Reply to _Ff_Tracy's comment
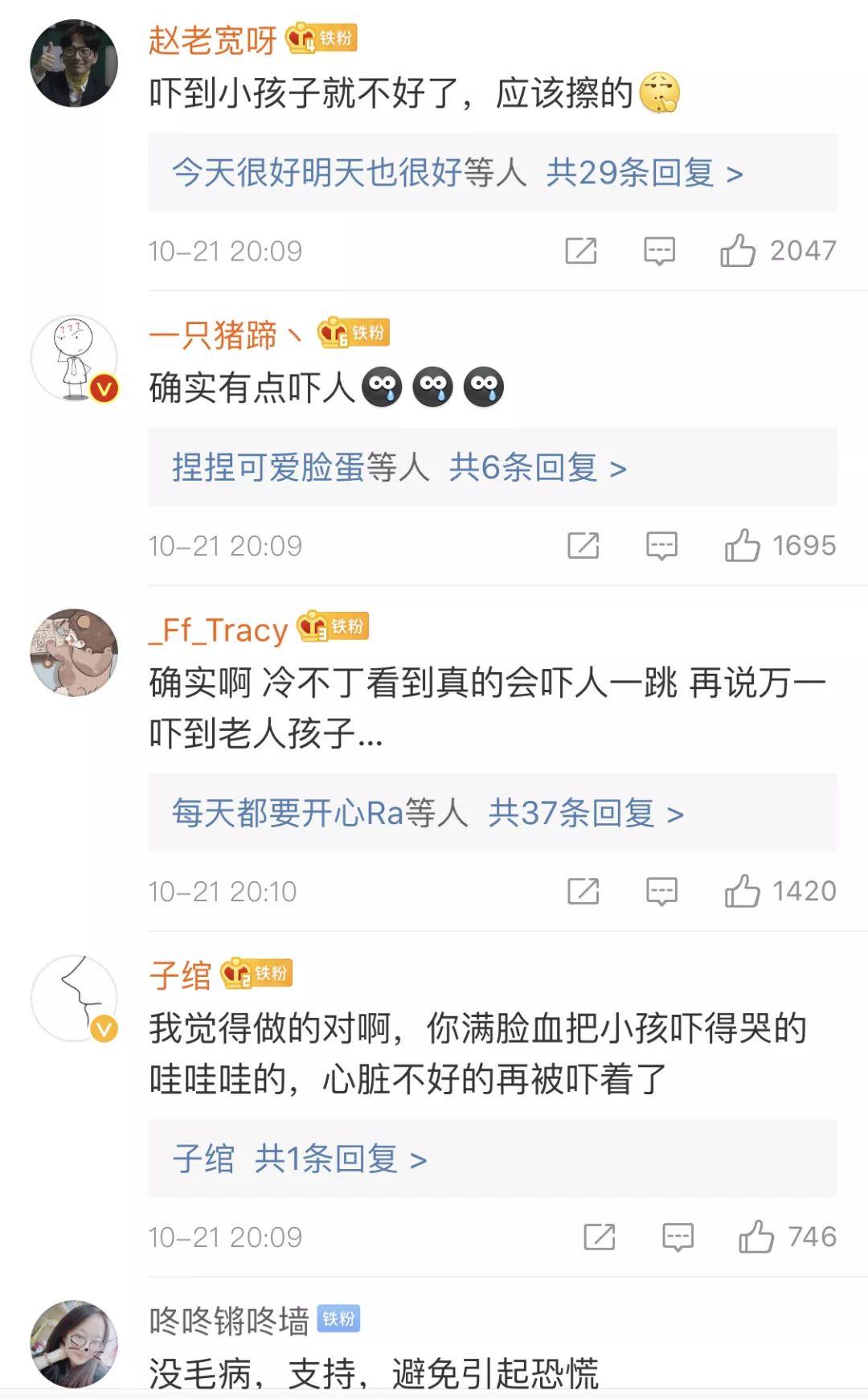Viewport: 868px width, 1399px height. click(661, 892)
